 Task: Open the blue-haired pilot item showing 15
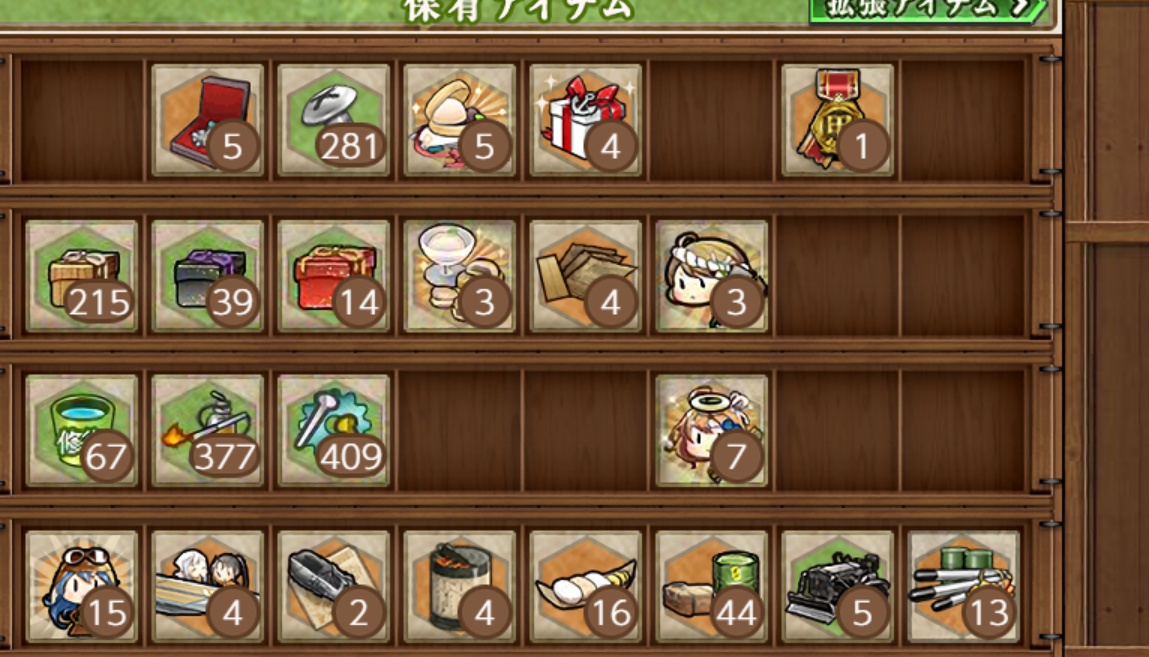(82, 586)
